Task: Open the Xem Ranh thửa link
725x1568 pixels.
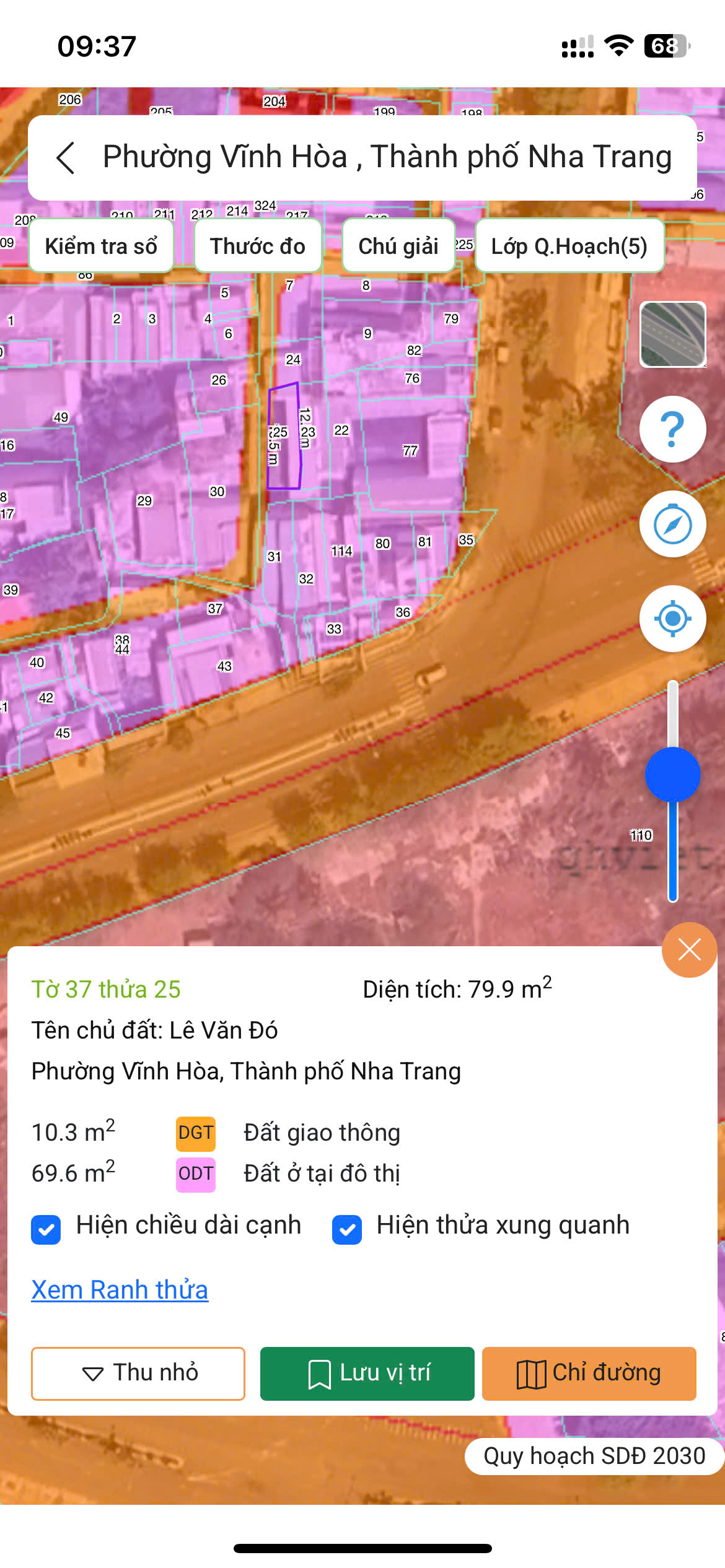Action: (x=120, y=1290)
